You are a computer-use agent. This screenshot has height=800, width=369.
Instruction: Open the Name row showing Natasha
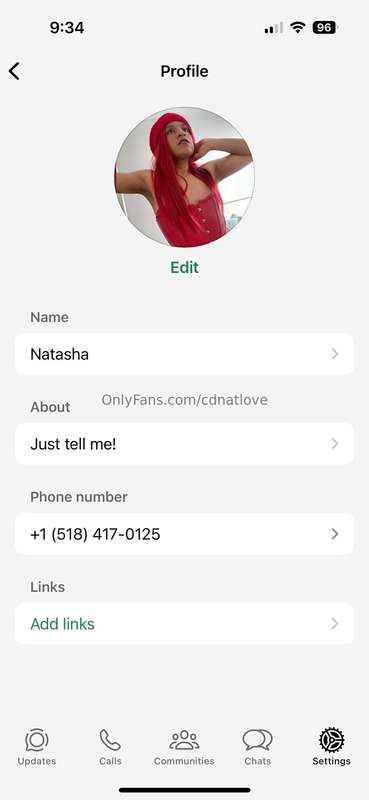[184, 354]
